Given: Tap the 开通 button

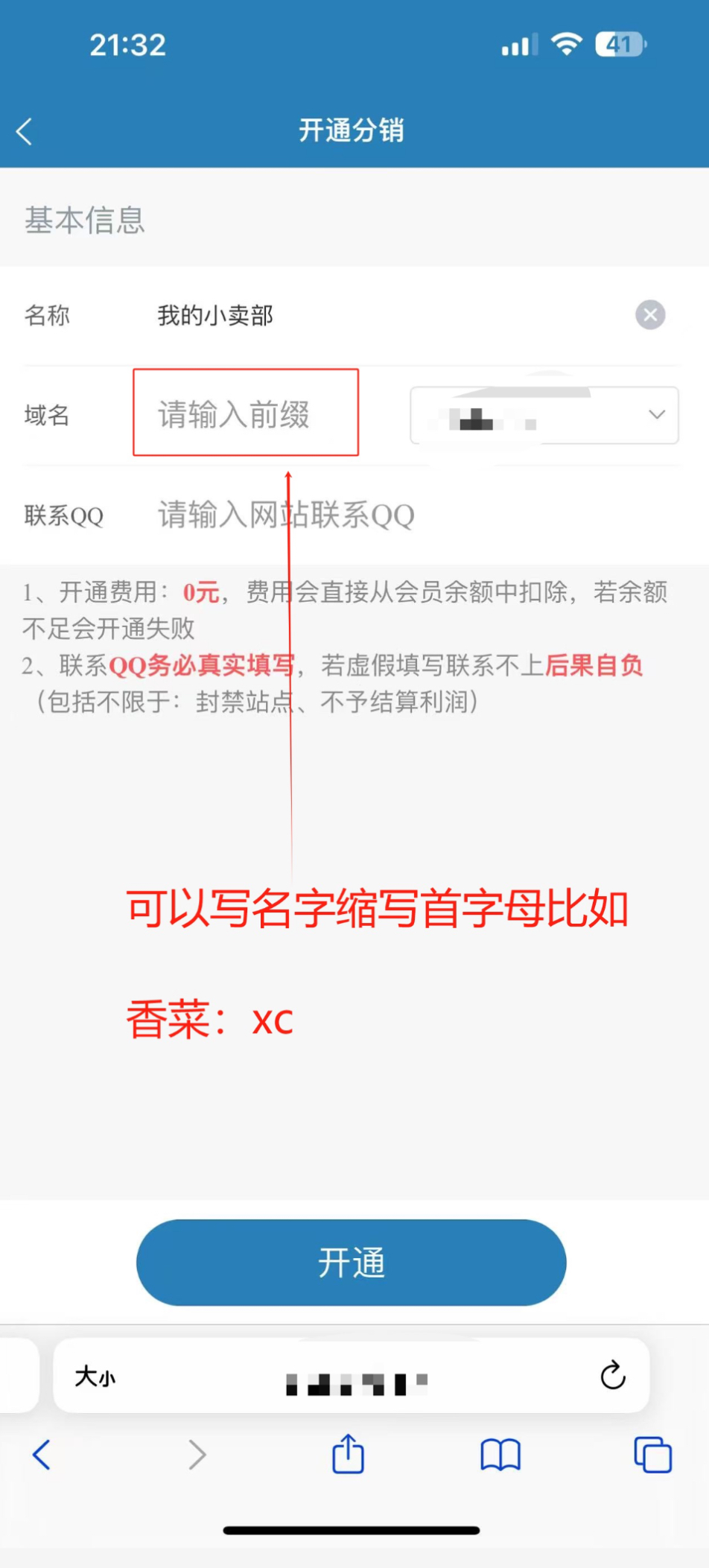Looking at the screenshot, I should coord(351,1262).
